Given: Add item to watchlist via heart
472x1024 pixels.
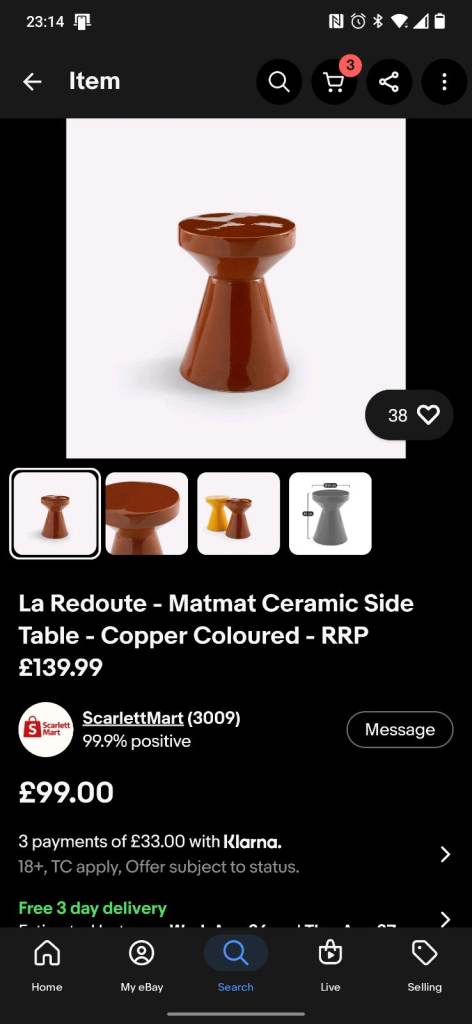Looking at the screenshot, I should [x=409, y=415].
